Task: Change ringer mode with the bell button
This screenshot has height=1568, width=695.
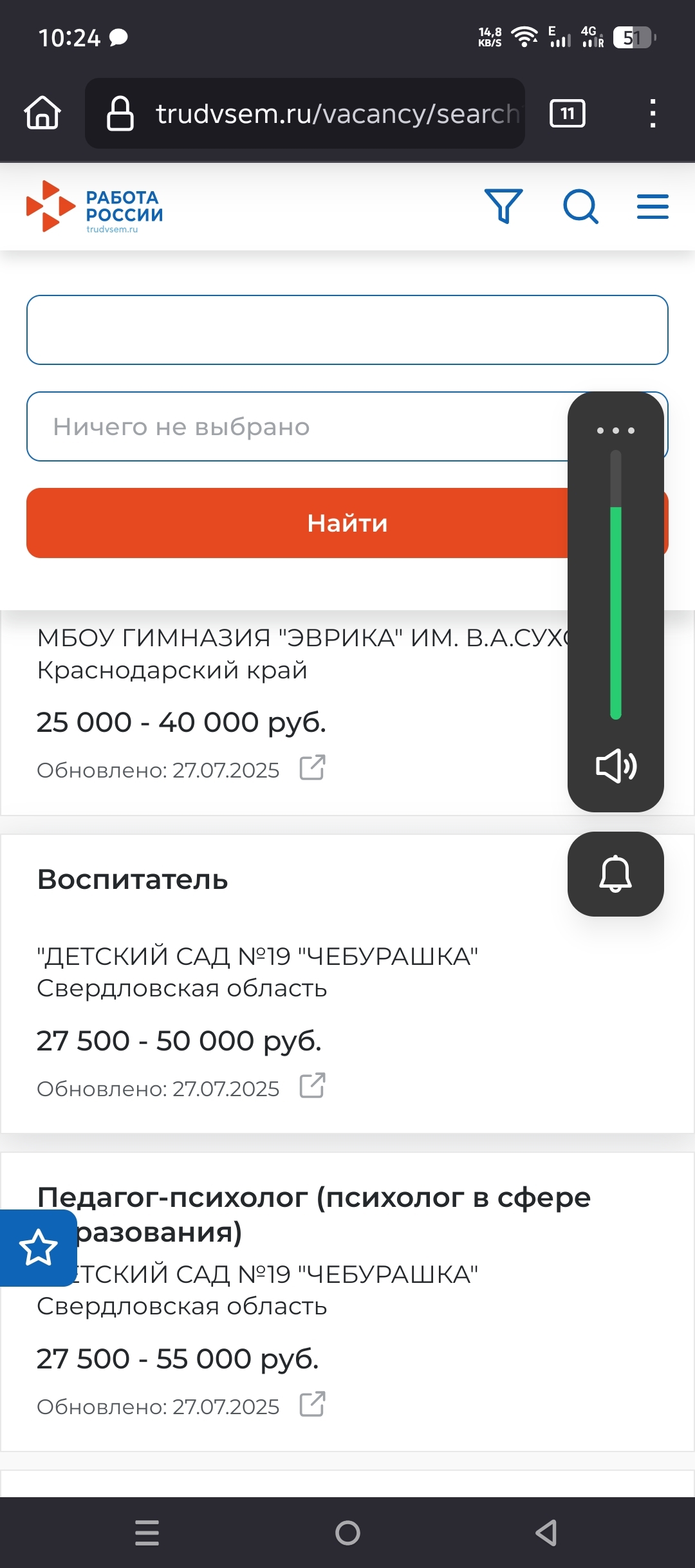Action: click(x=615, y=874)
